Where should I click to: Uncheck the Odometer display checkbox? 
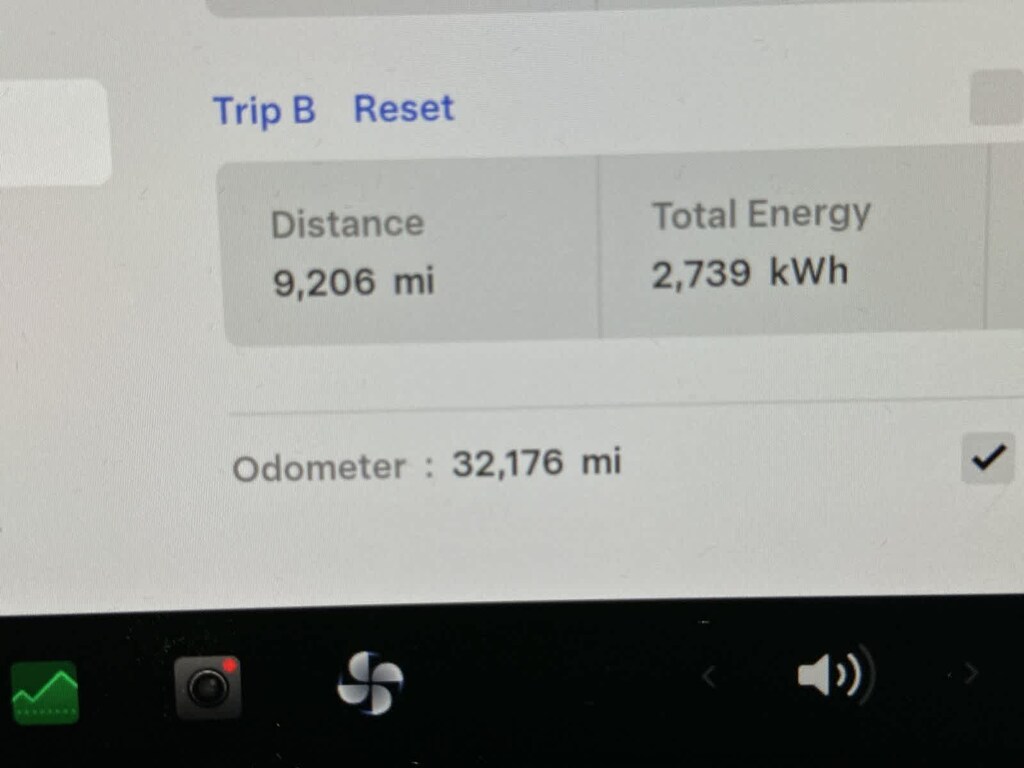tap(988, 458)
